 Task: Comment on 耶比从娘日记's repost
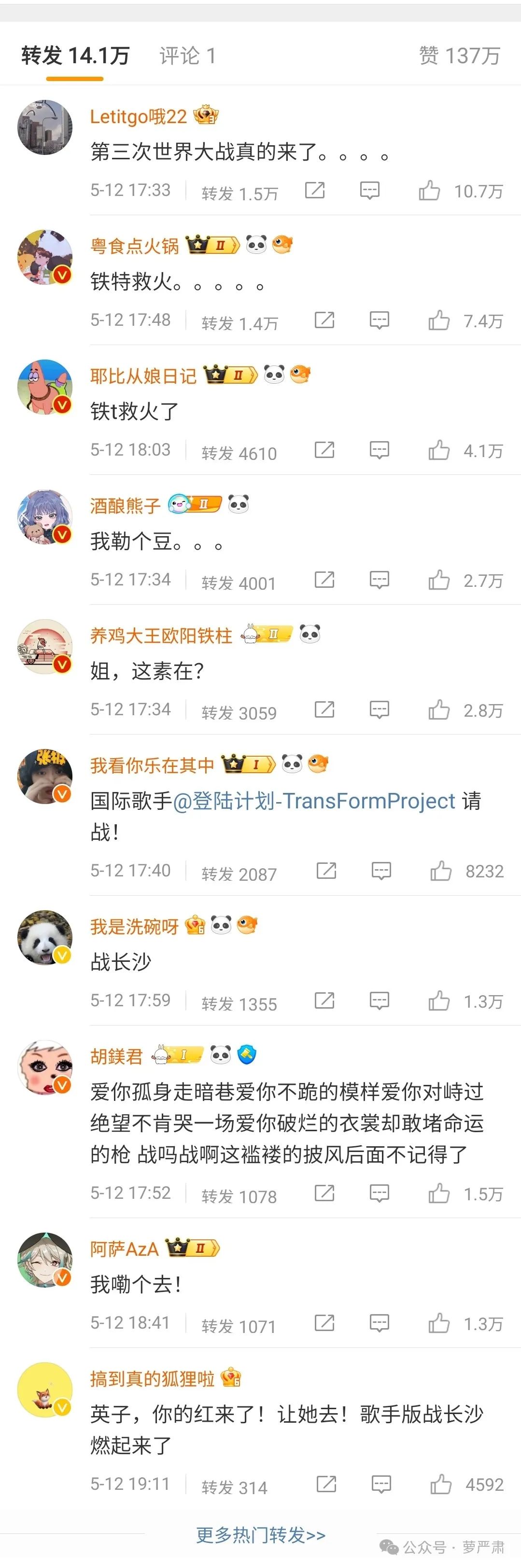click(x=379, y=450)
